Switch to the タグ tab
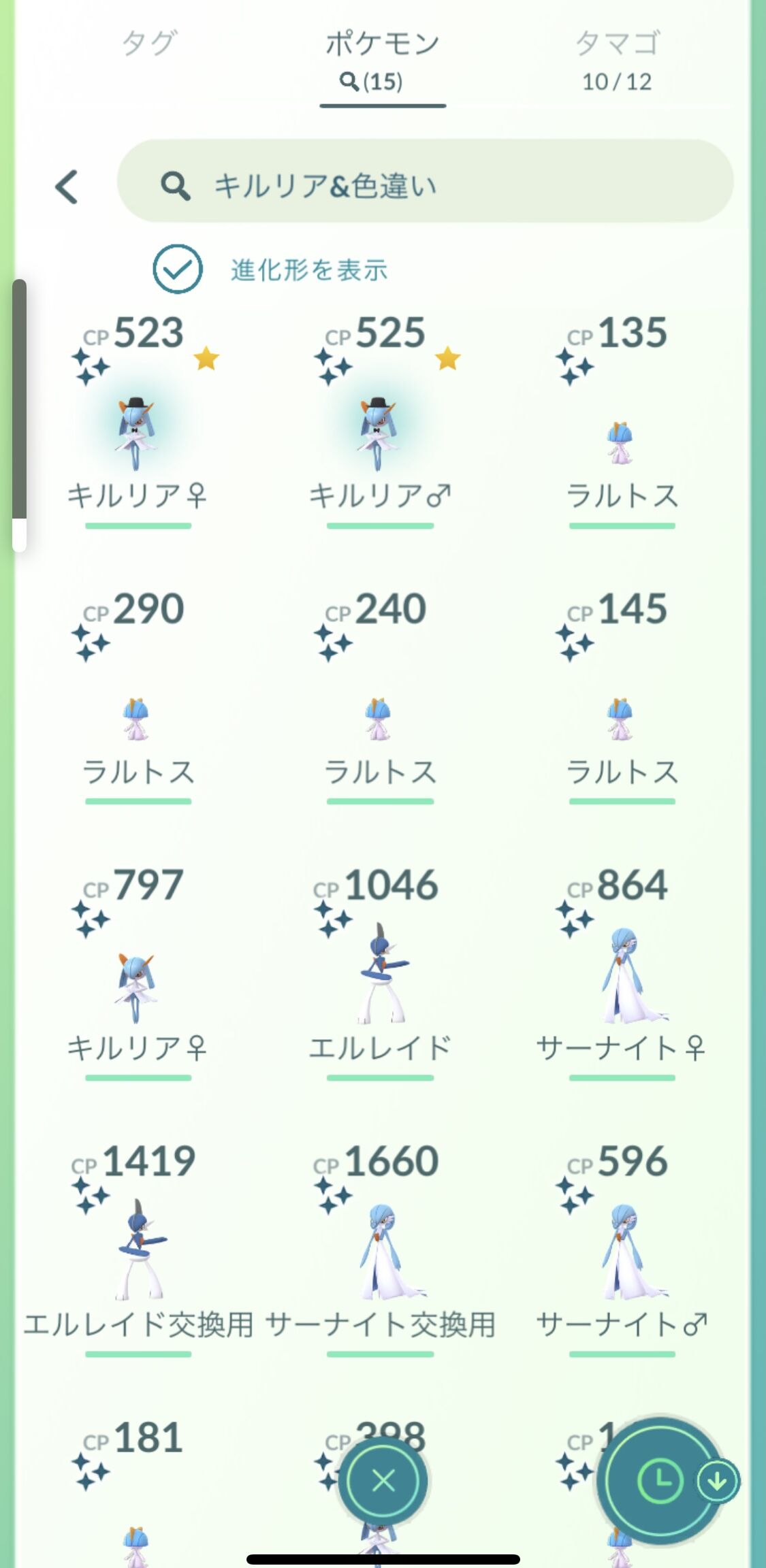 pyautogui.click(x=149, y=44)
